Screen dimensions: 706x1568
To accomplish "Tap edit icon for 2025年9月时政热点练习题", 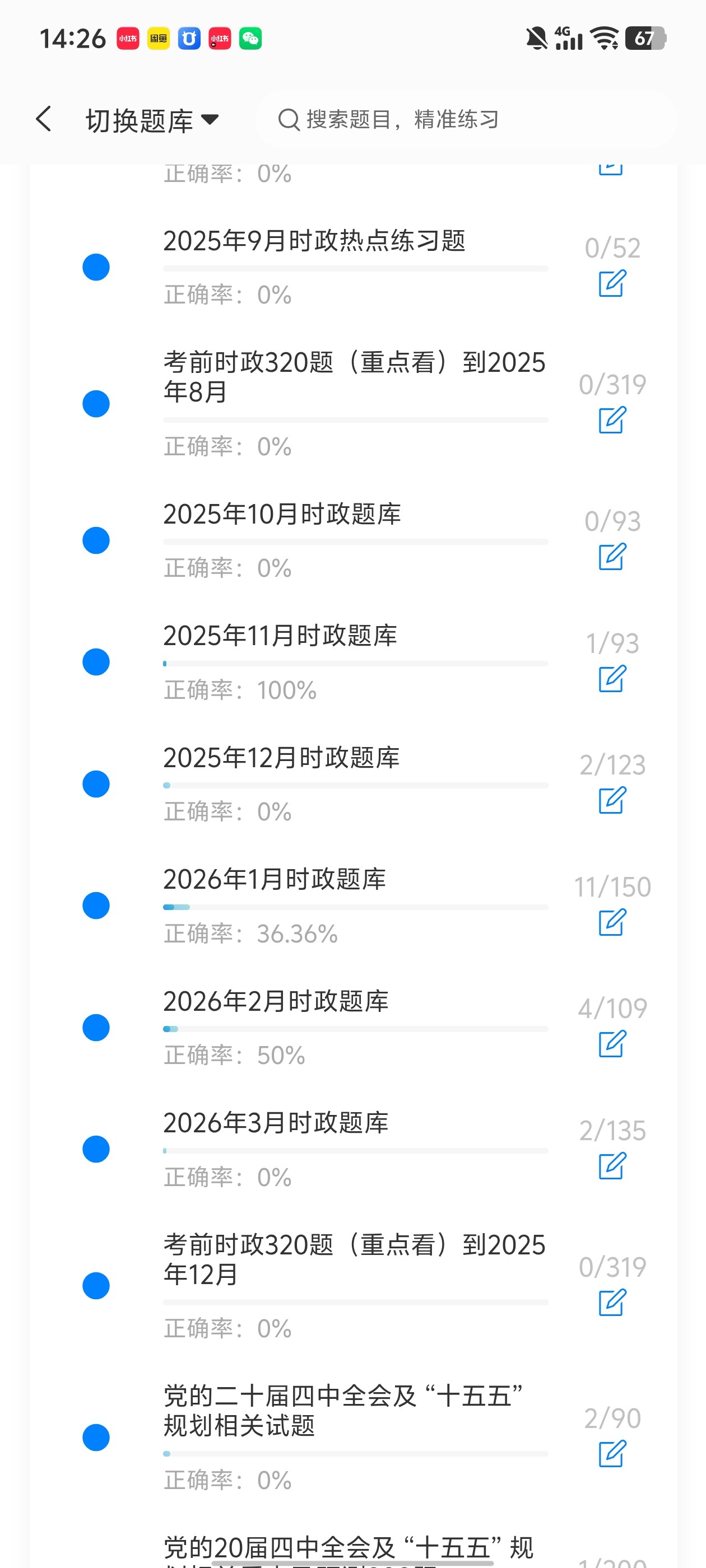I will pyautogui.click(x=612, y=284).
